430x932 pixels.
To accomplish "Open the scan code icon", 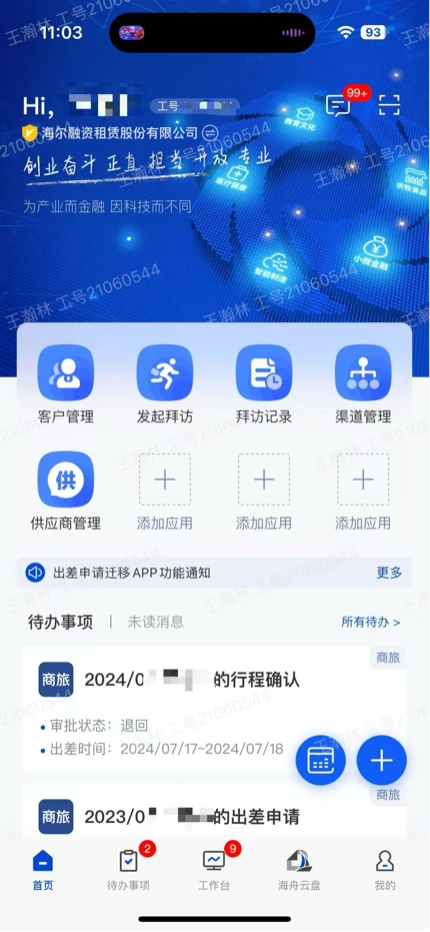I will 390,105.
